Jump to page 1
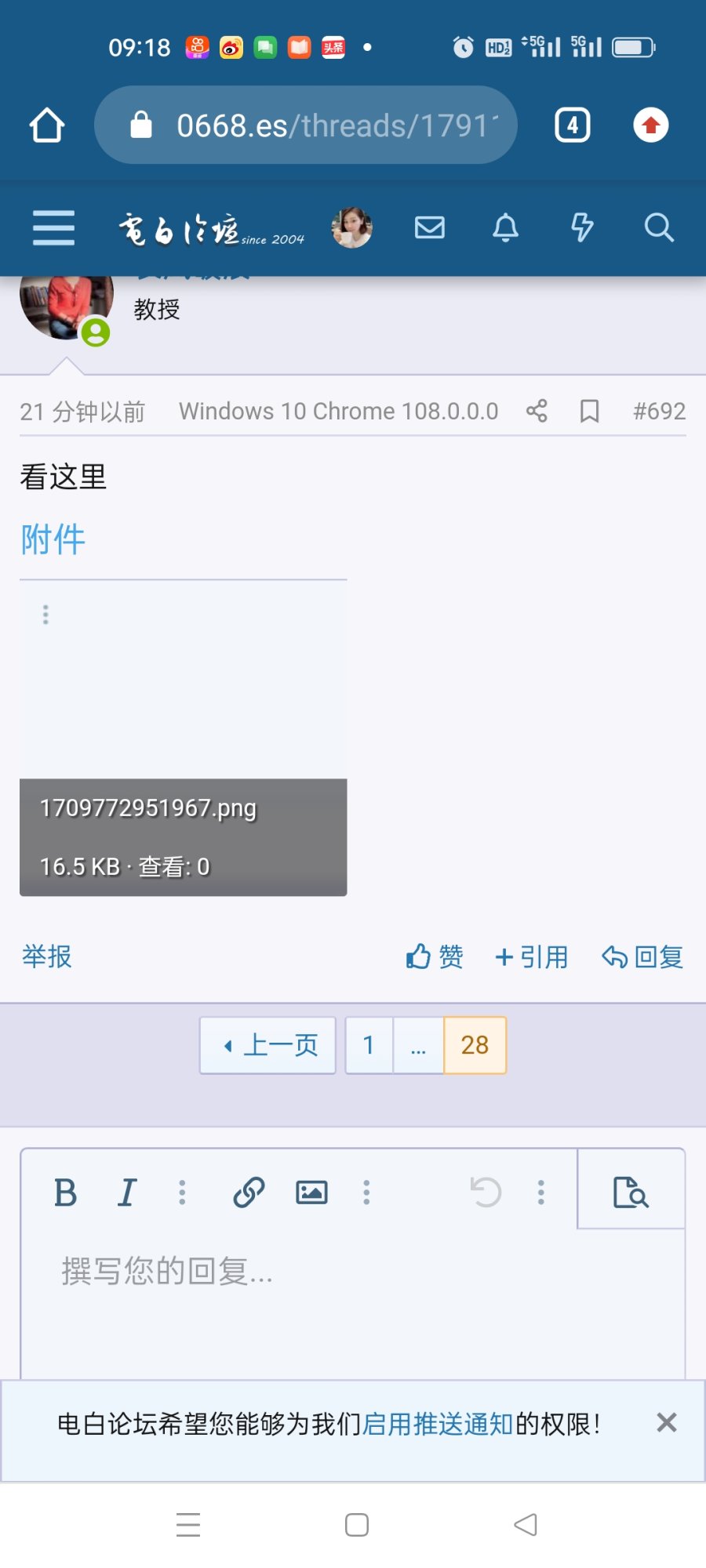The width and height of the screenshot is (706, 1568). tap(369, 1045)
